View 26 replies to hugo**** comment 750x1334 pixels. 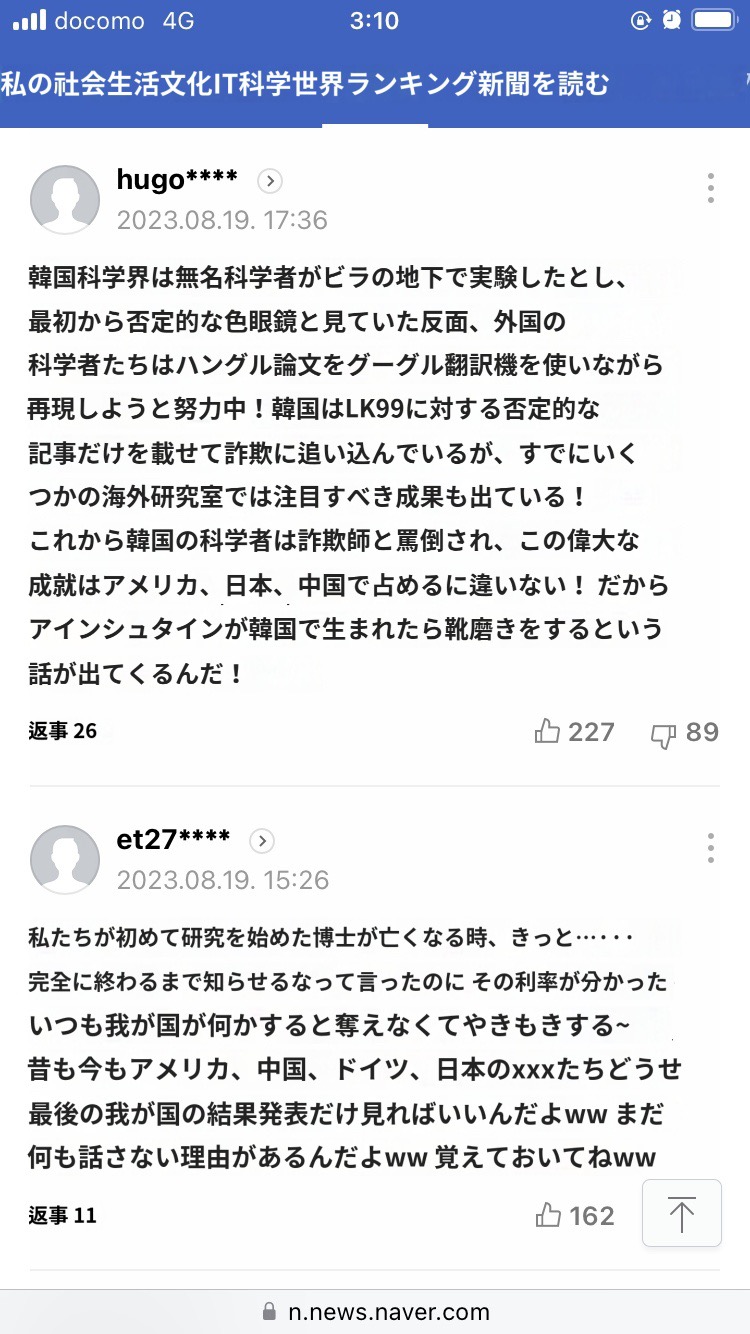[x=63, y=731]
